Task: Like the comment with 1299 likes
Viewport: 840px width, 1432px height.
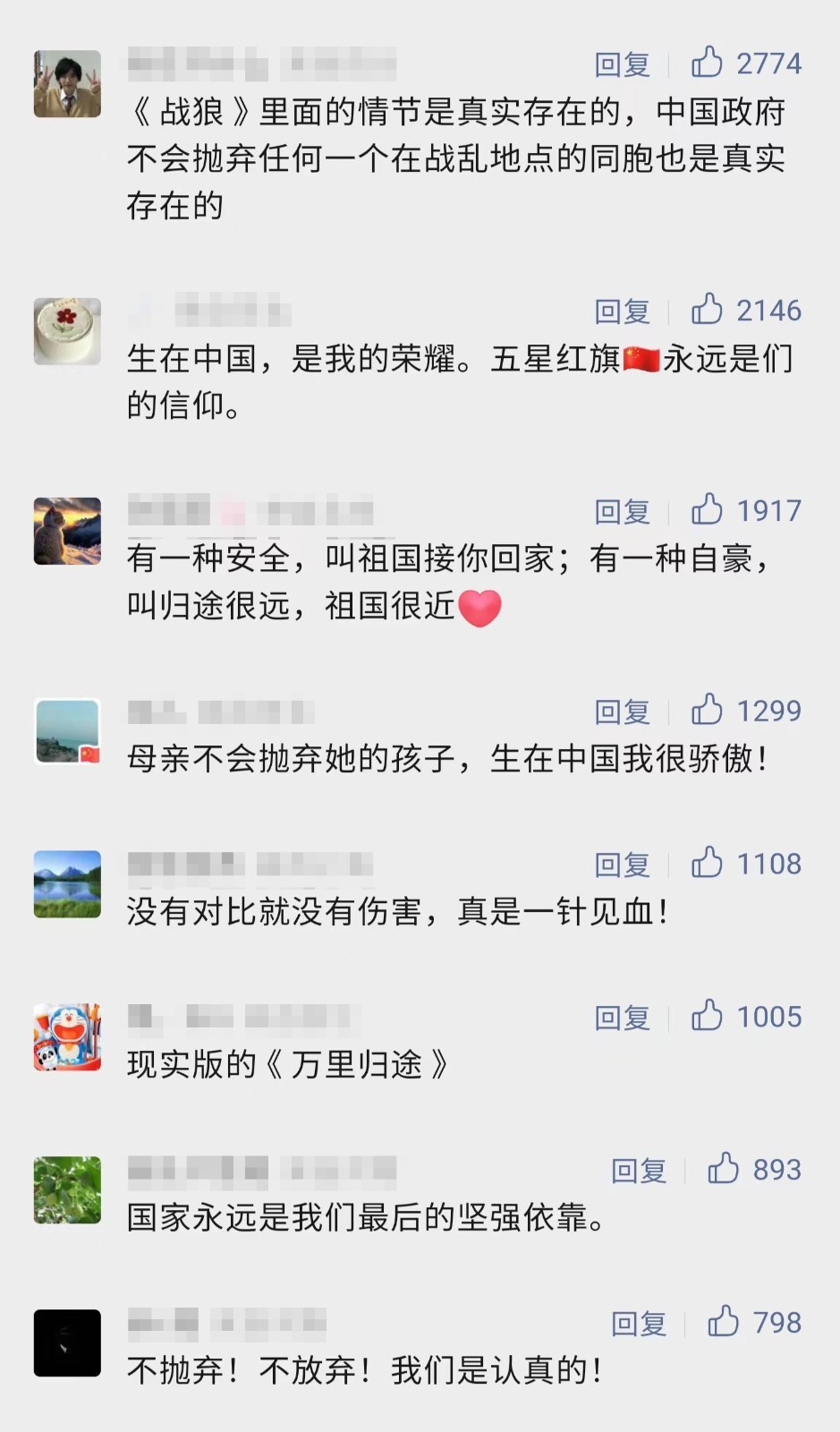Action: point(707,711)
